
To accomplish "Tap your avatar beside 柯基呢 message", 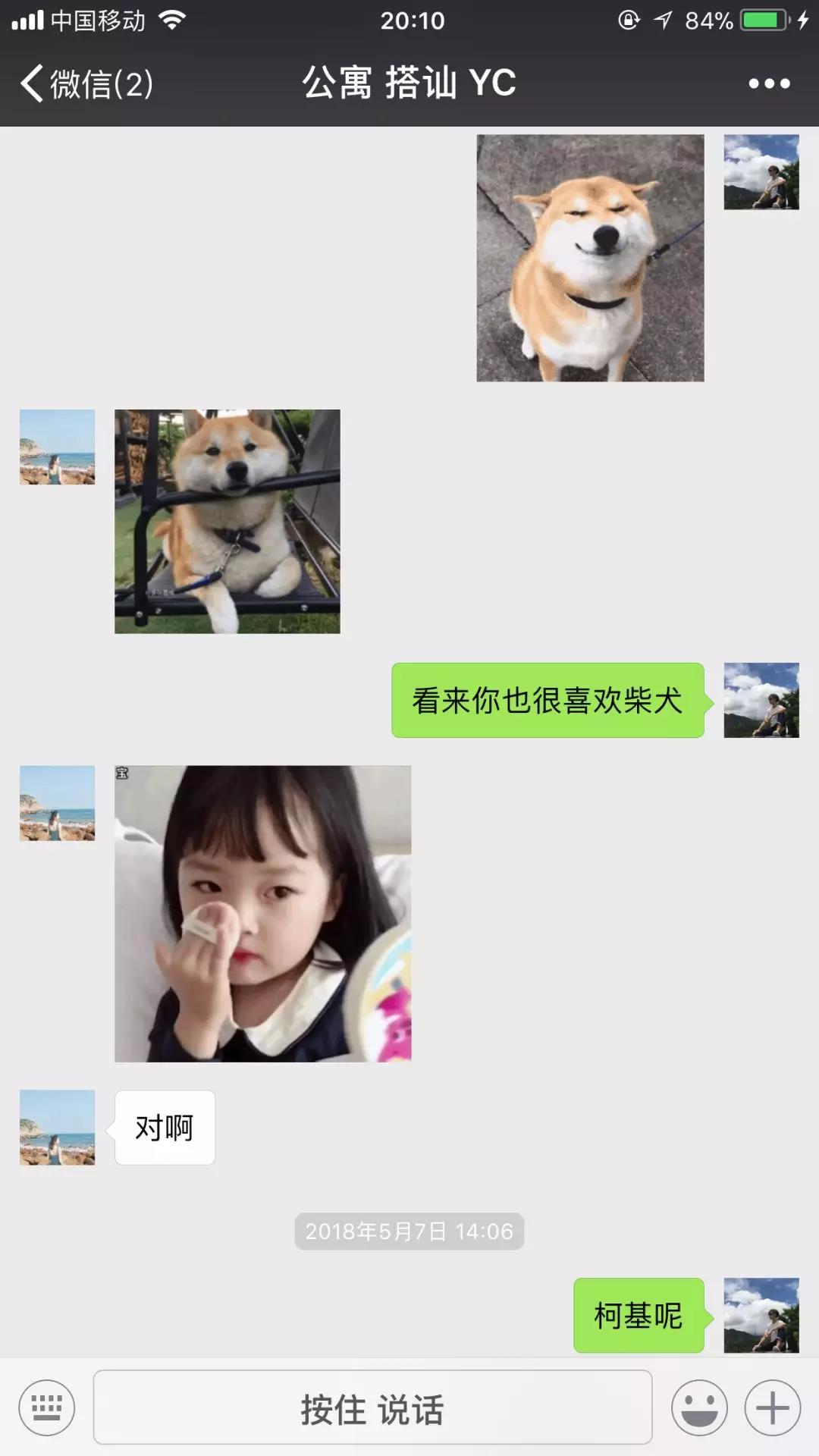I will point(761,1315).
